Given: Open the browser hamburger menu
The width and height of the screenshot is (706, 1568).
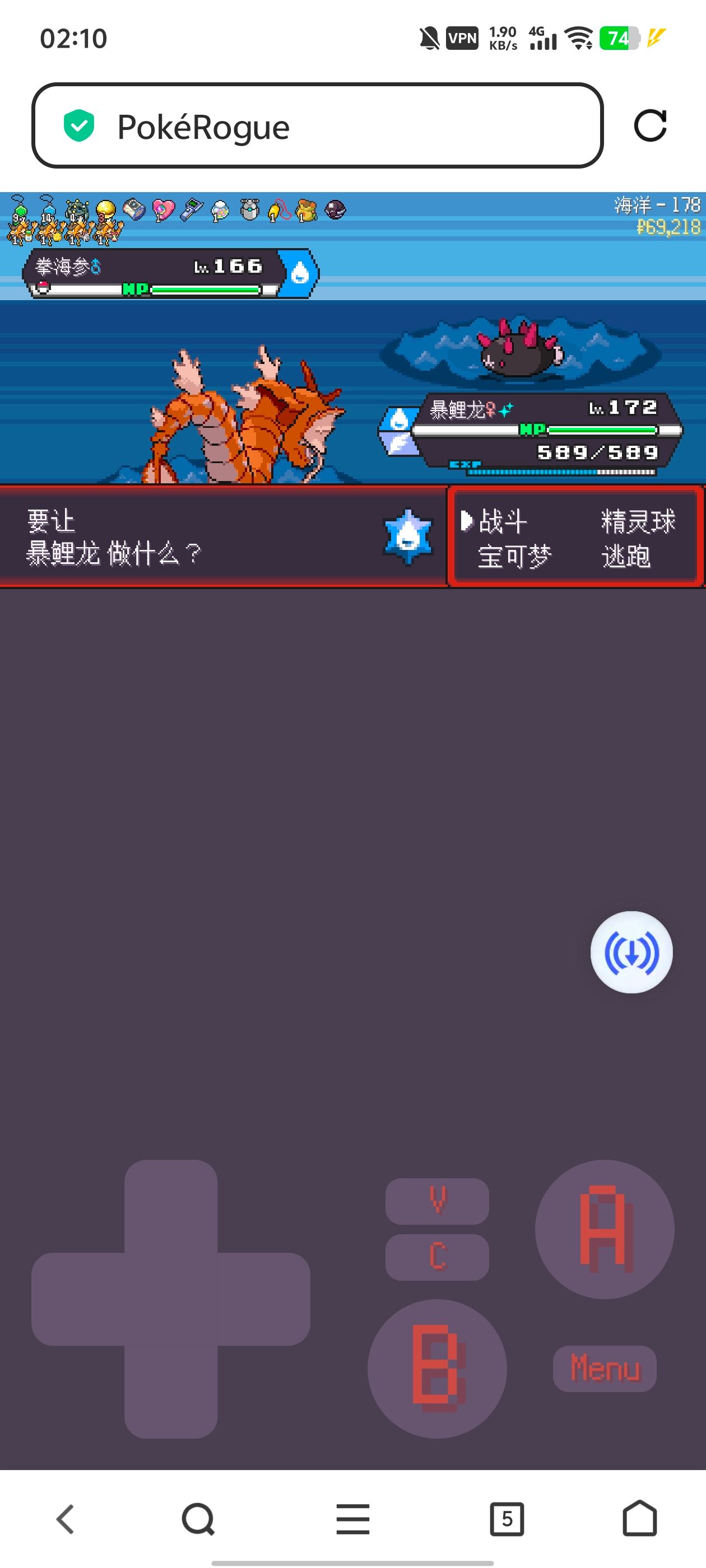Looking at the screenshot, I should 352,1519.
